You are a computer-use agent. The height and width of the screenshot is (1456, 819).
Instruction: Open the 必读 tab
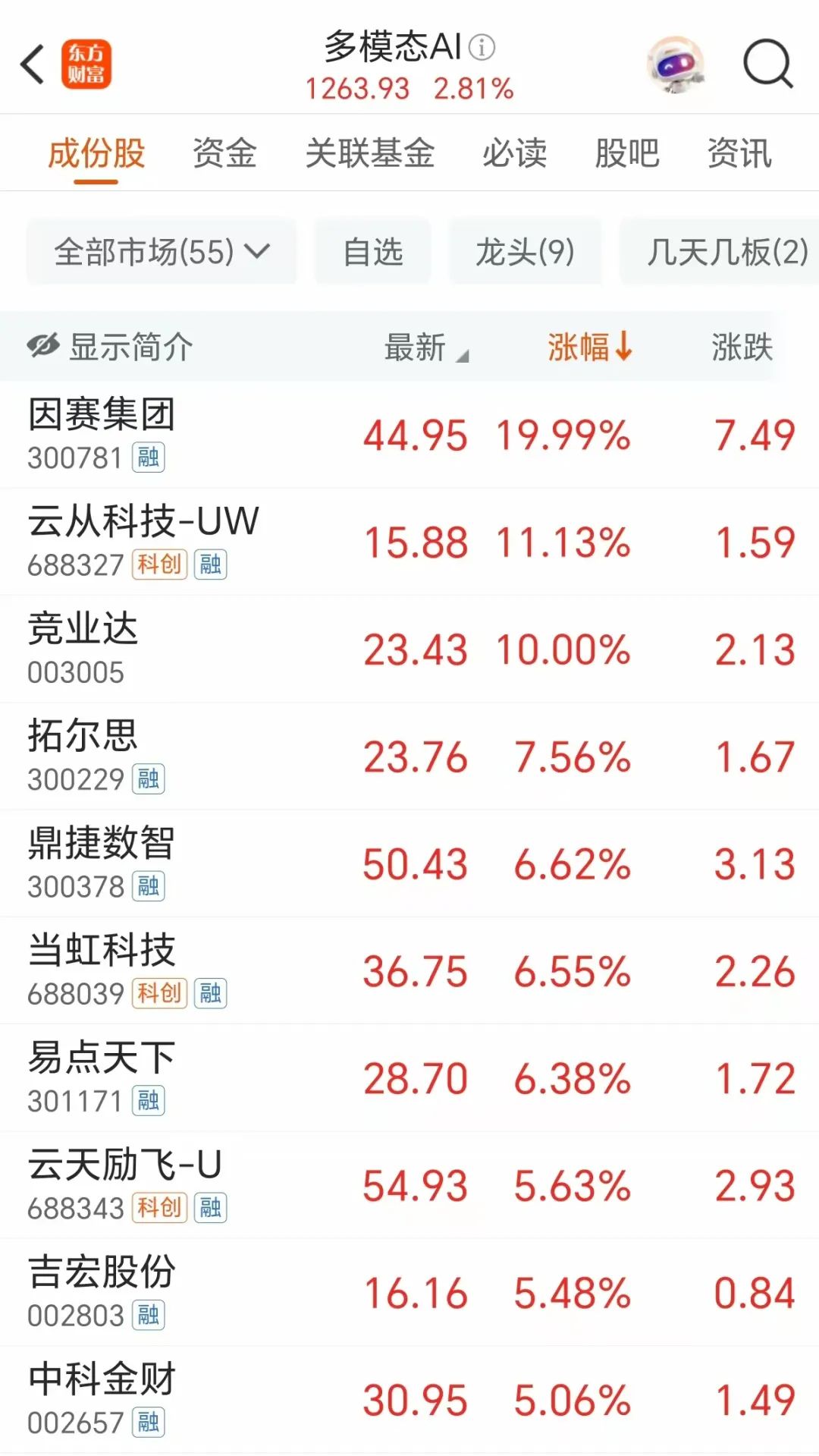tap(514, 153)
